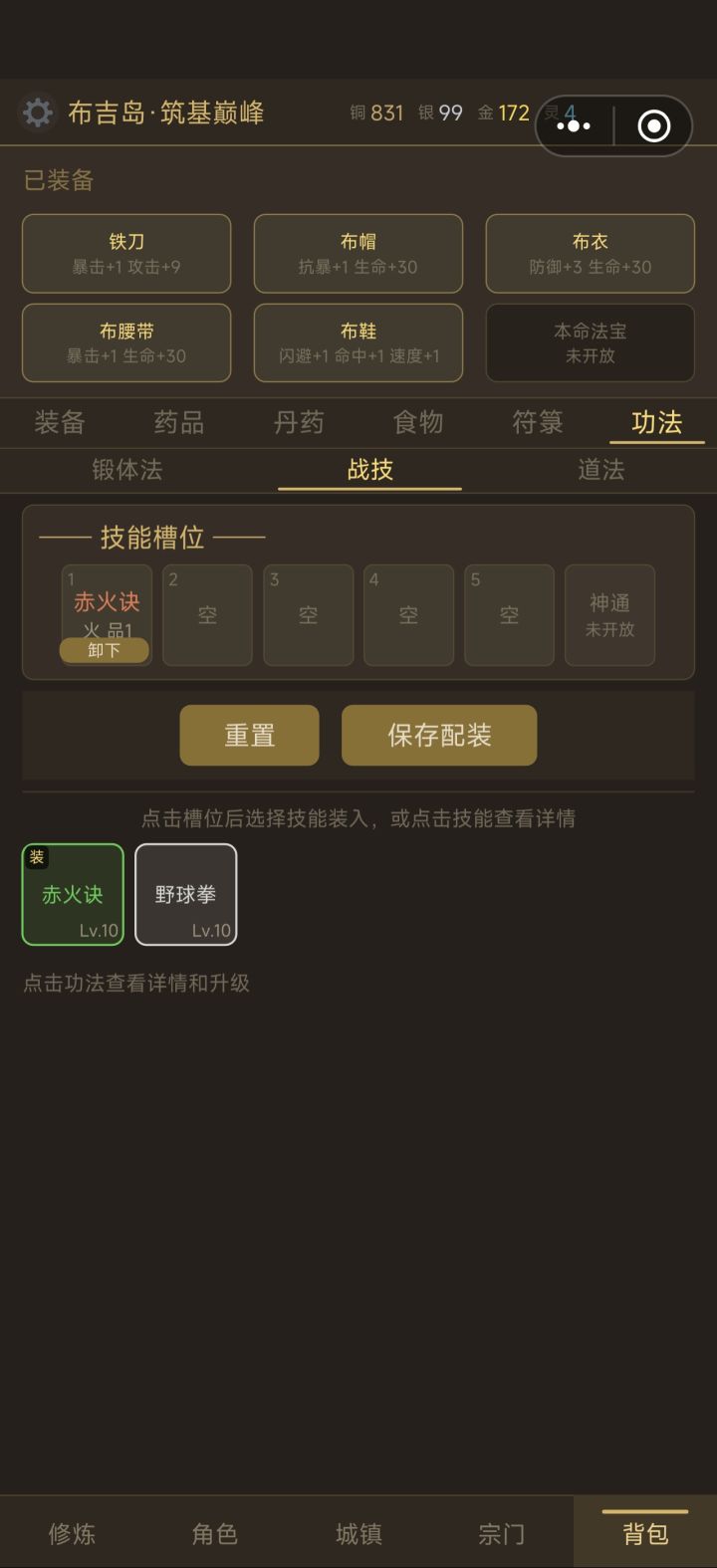Open the 本命法宝 locked slot
Screen dimensions: 717x1568
click(x=590, y=343)
